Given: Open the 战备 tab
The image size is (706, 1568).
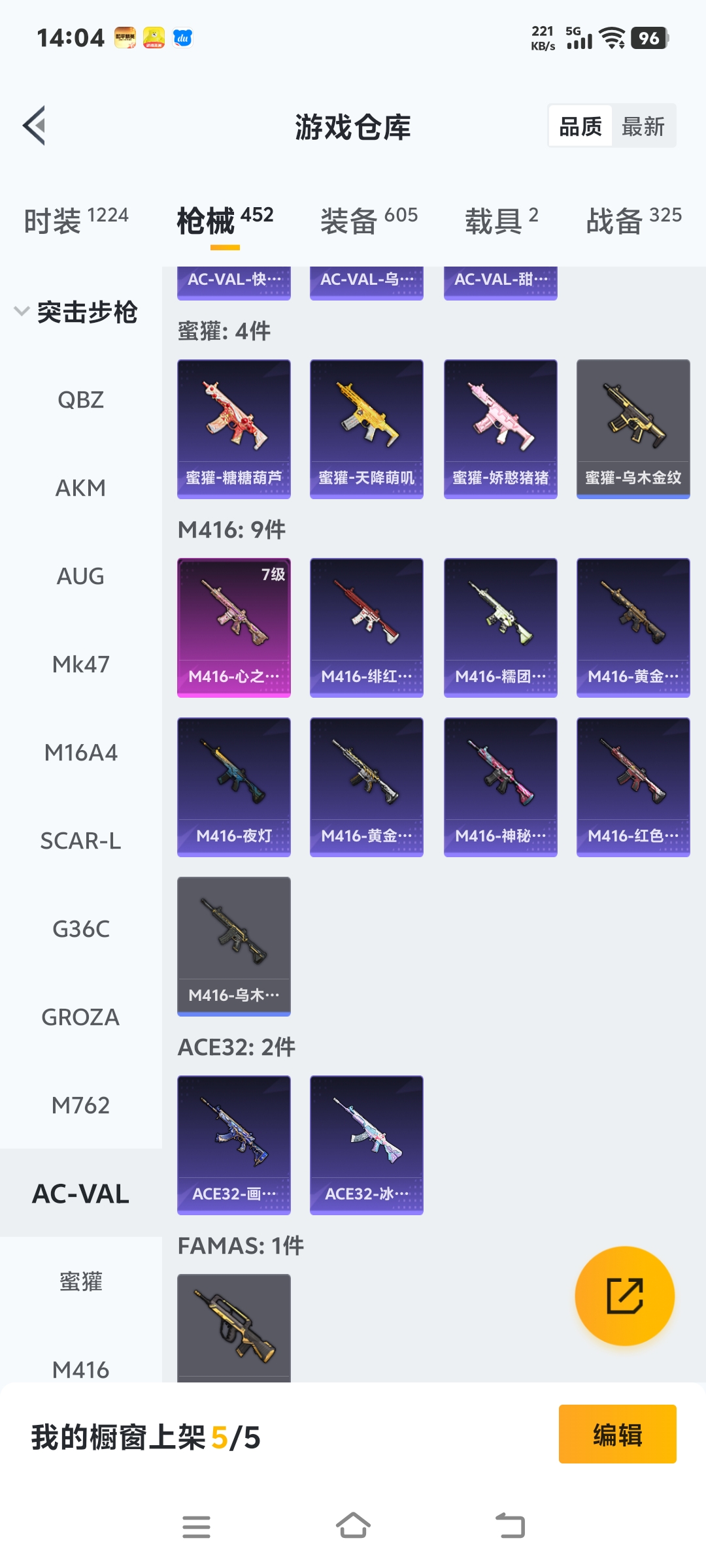Looking at the screenshot, I should point(633,220).
